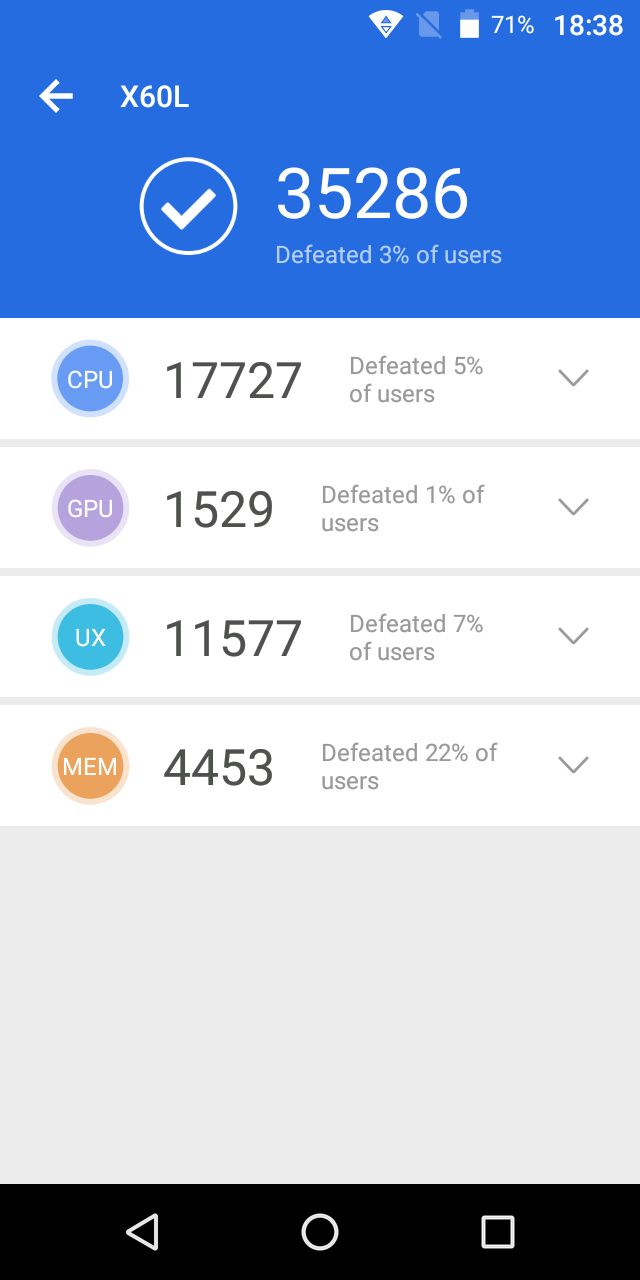Expand the UX score details

[573, 636]
